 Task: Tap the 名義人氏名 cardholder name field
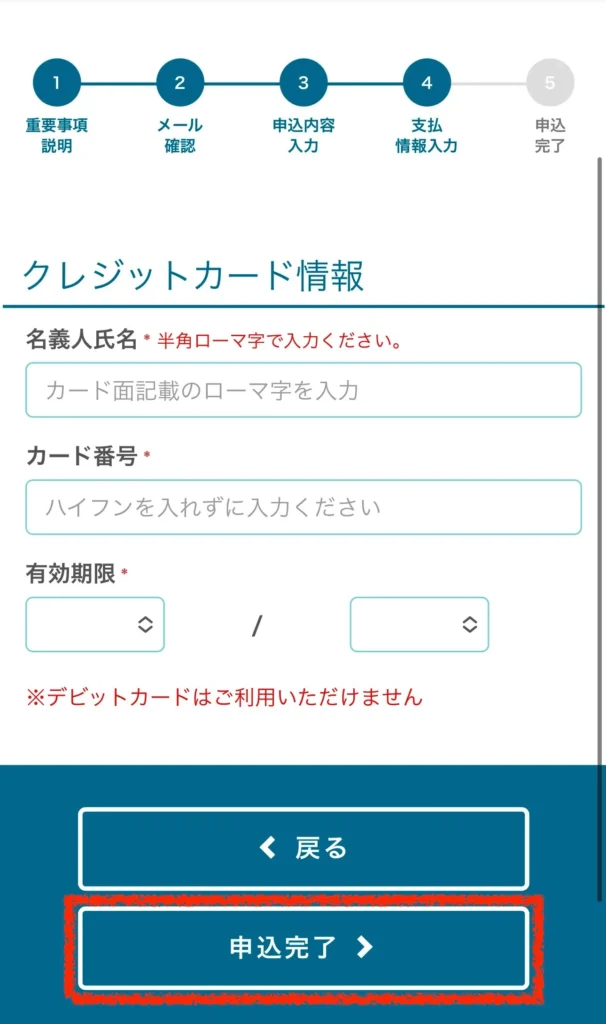pyautogui.click(x=303, y=390)
